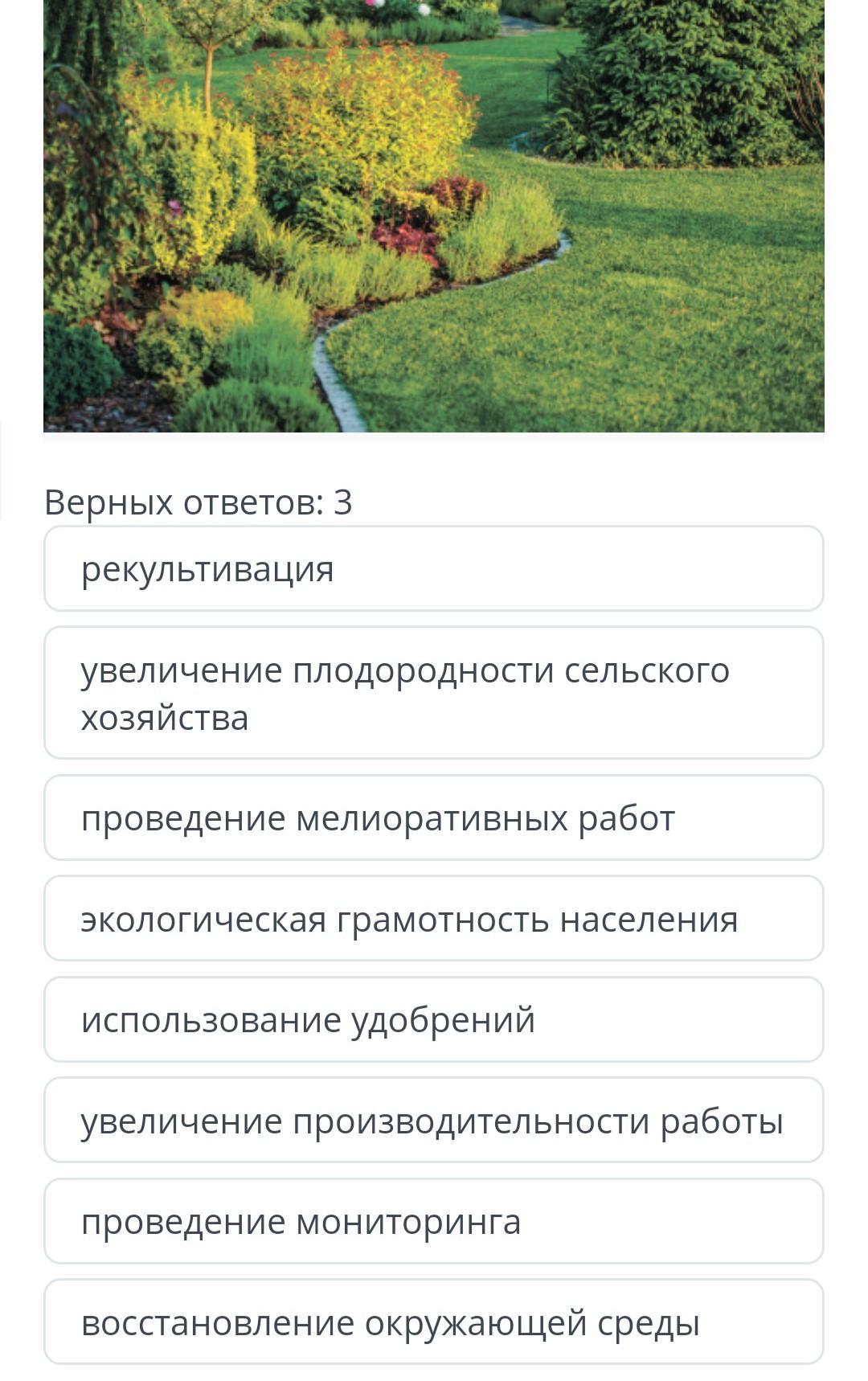Pick «экологическая грамотность населения»

pyautogui.click(x=433, y=919)
